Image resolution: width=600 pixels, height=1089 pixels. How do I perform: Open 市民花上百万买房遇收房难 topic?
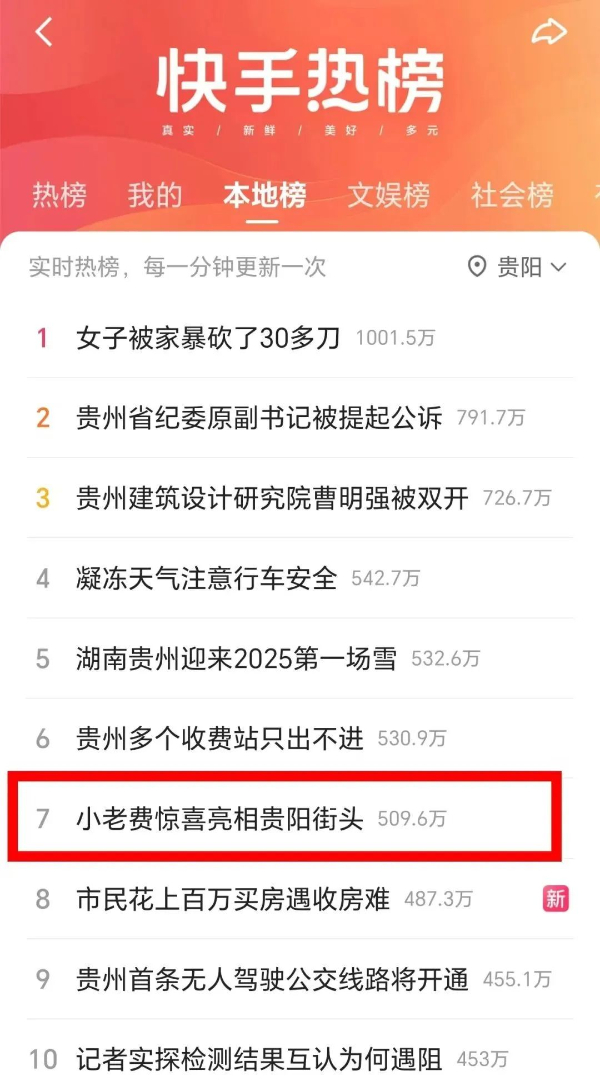tap(233, 899)
